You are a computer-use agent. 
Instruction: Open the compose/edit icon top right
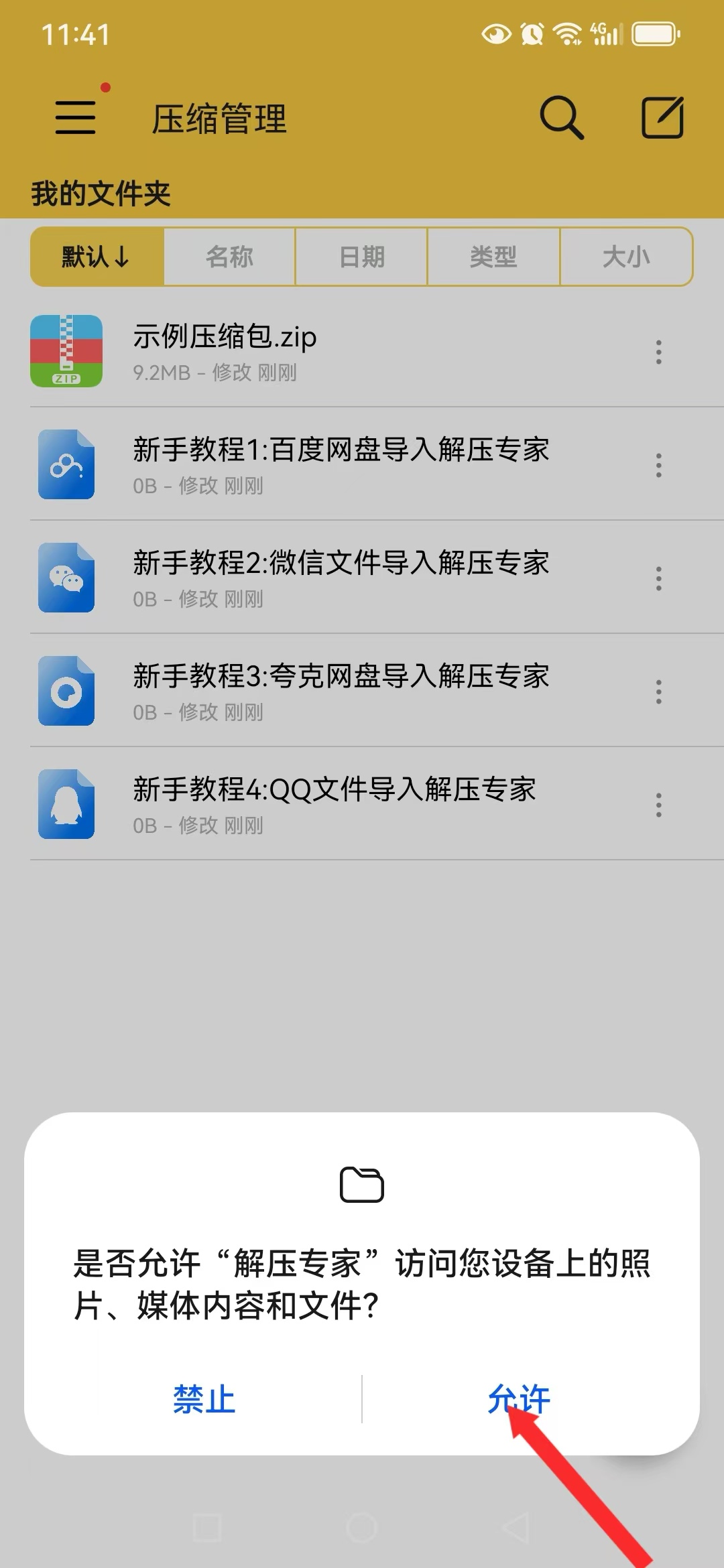pos(660,117)
